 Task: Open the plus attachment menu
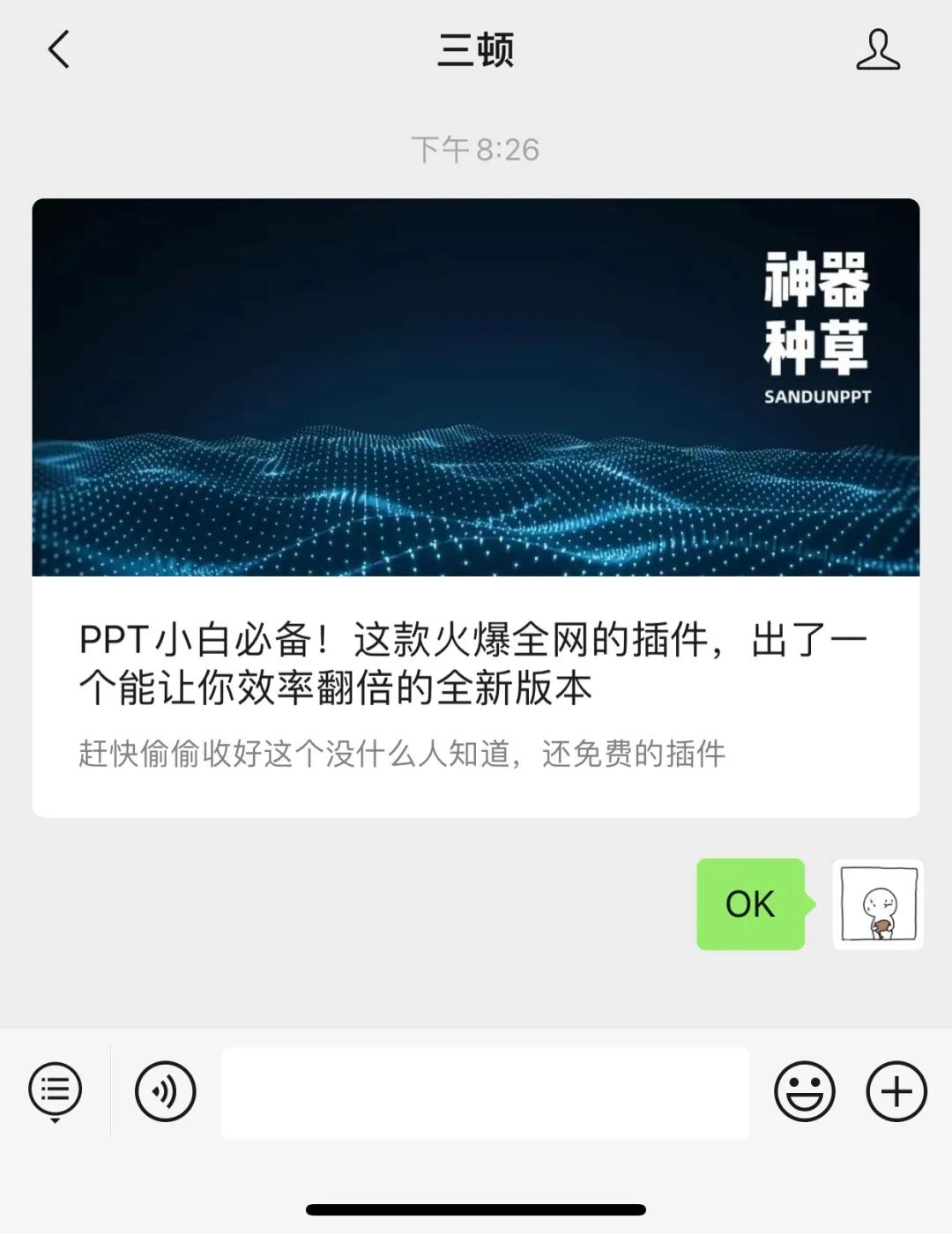click(x=896, y=1091)
